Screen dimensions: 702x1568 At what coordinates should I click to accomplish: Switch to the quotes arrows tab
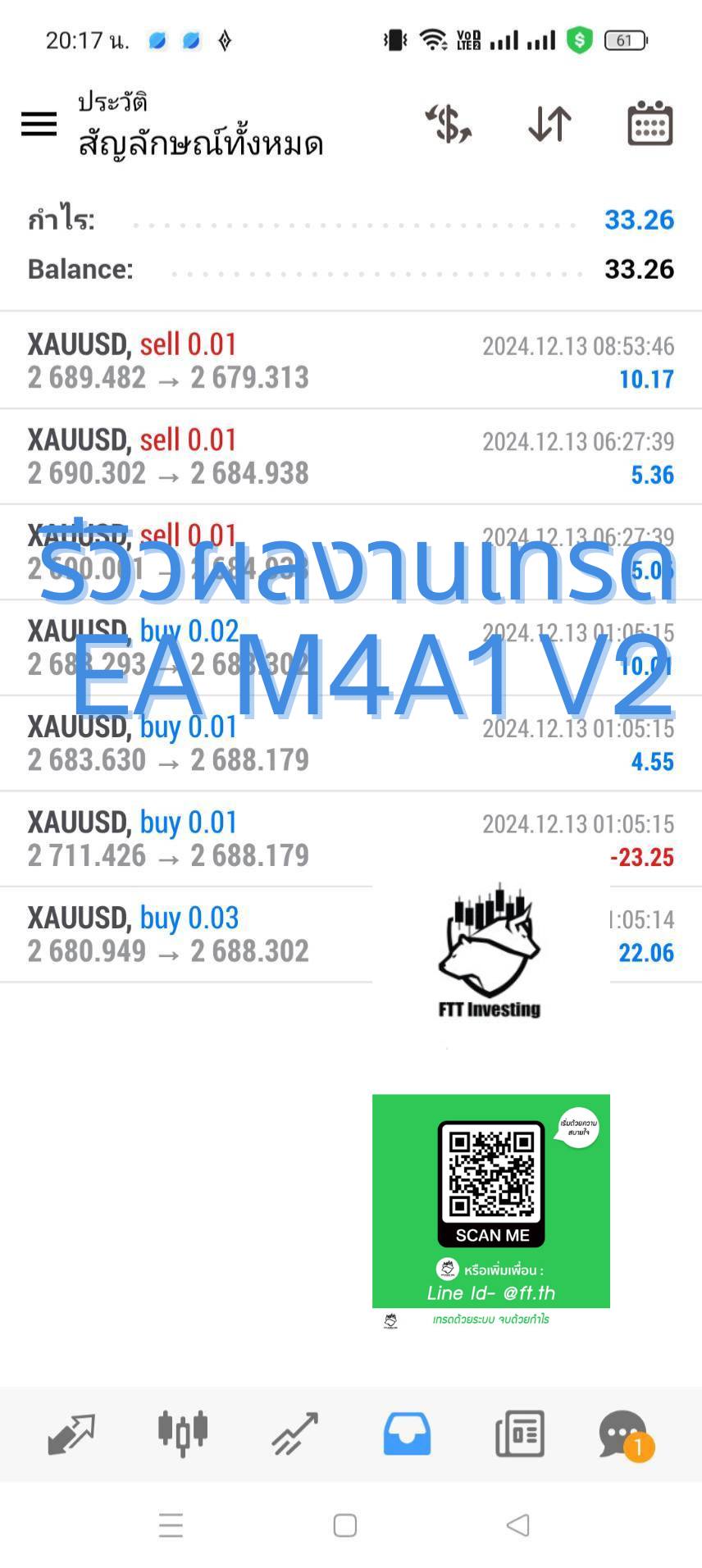pos(71,1434)
